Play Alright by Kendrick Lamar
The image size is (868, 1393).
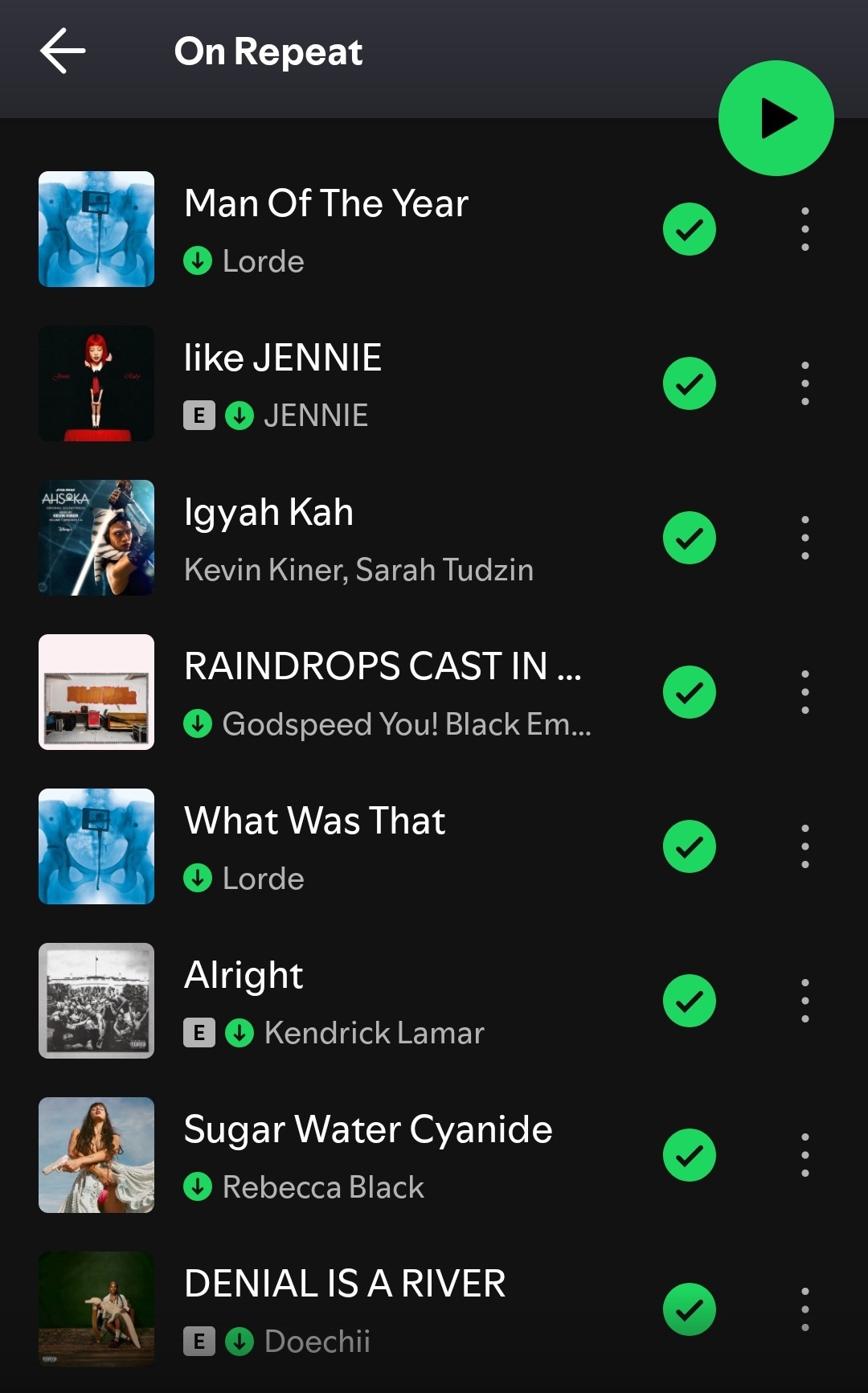(x=244, y=976)
